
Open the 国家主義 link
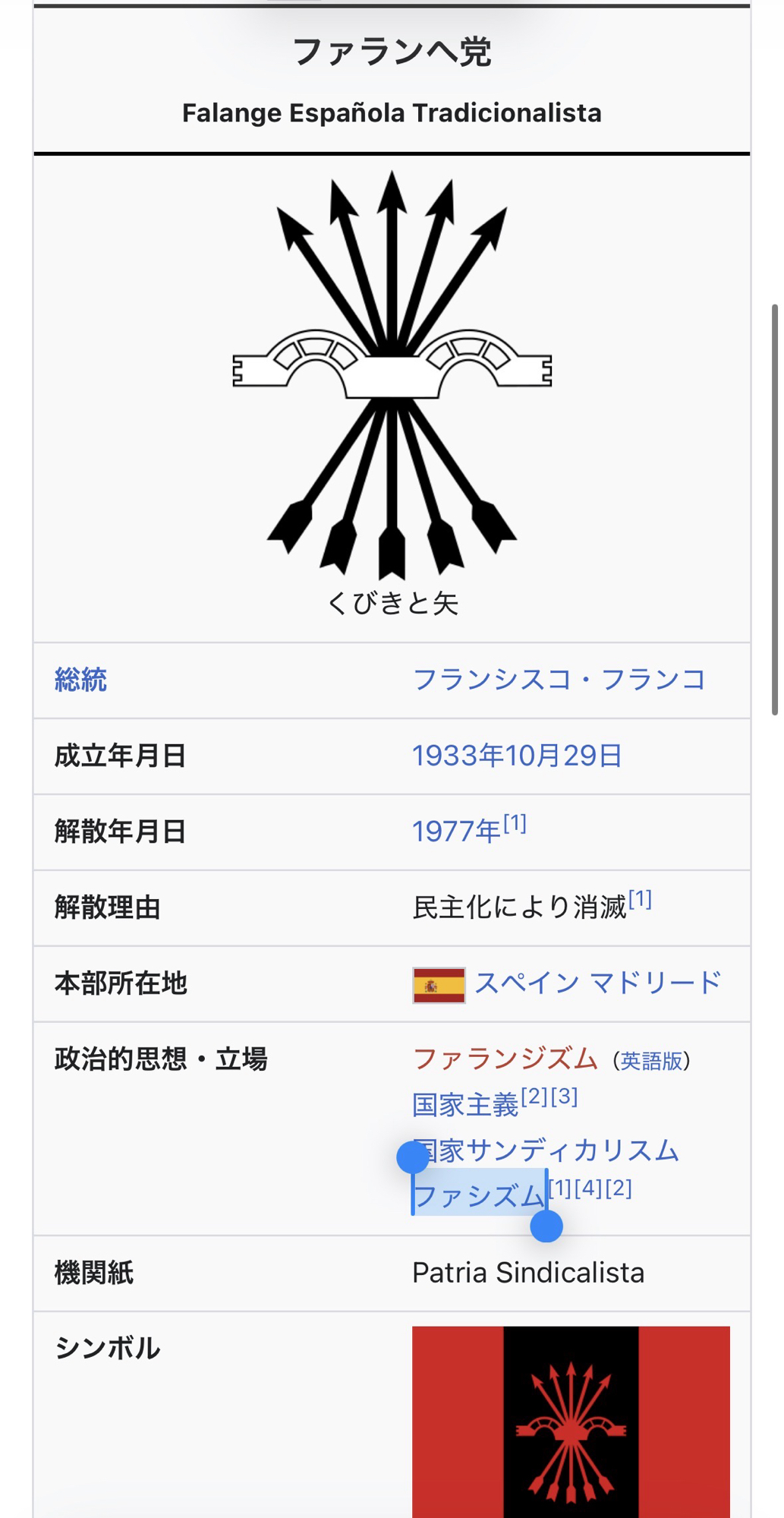[x=464, y=1105]
